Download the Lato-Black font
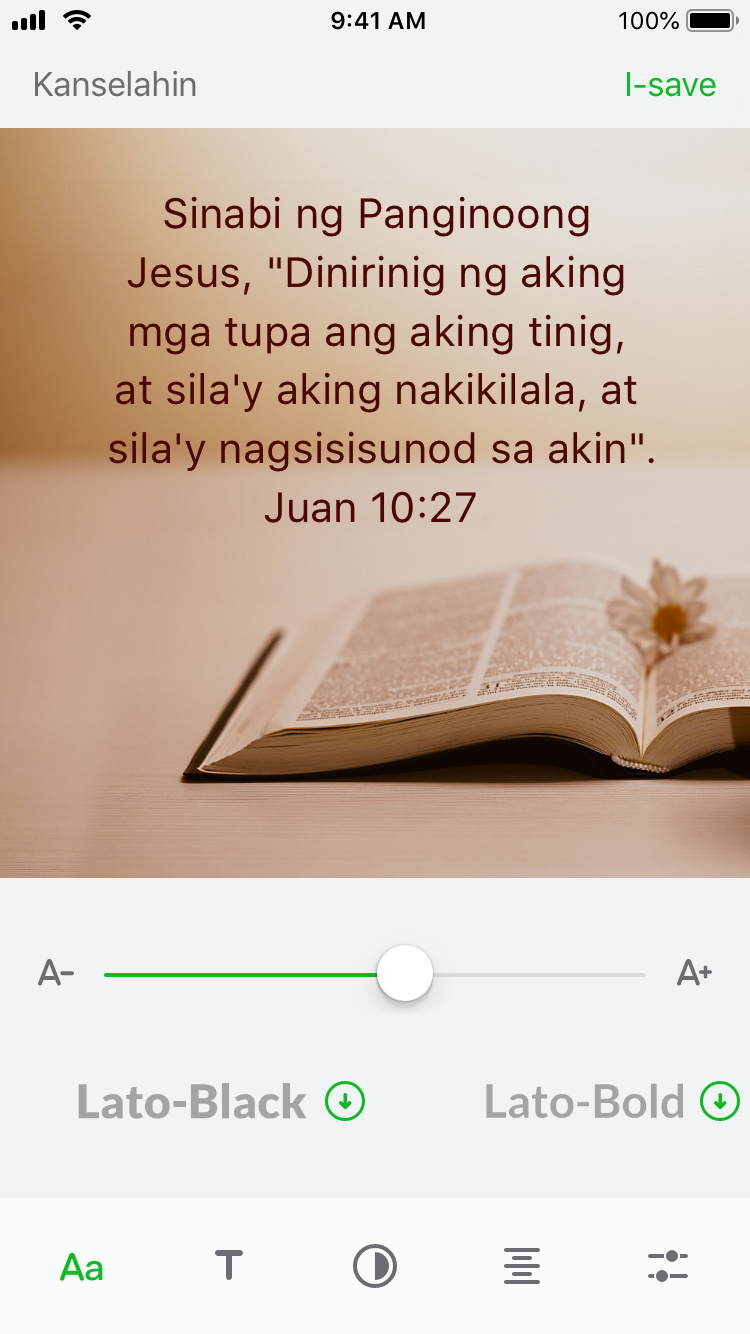This screenshot has height=1334, width=750. pyautogui.click(x=345, y=1102)
